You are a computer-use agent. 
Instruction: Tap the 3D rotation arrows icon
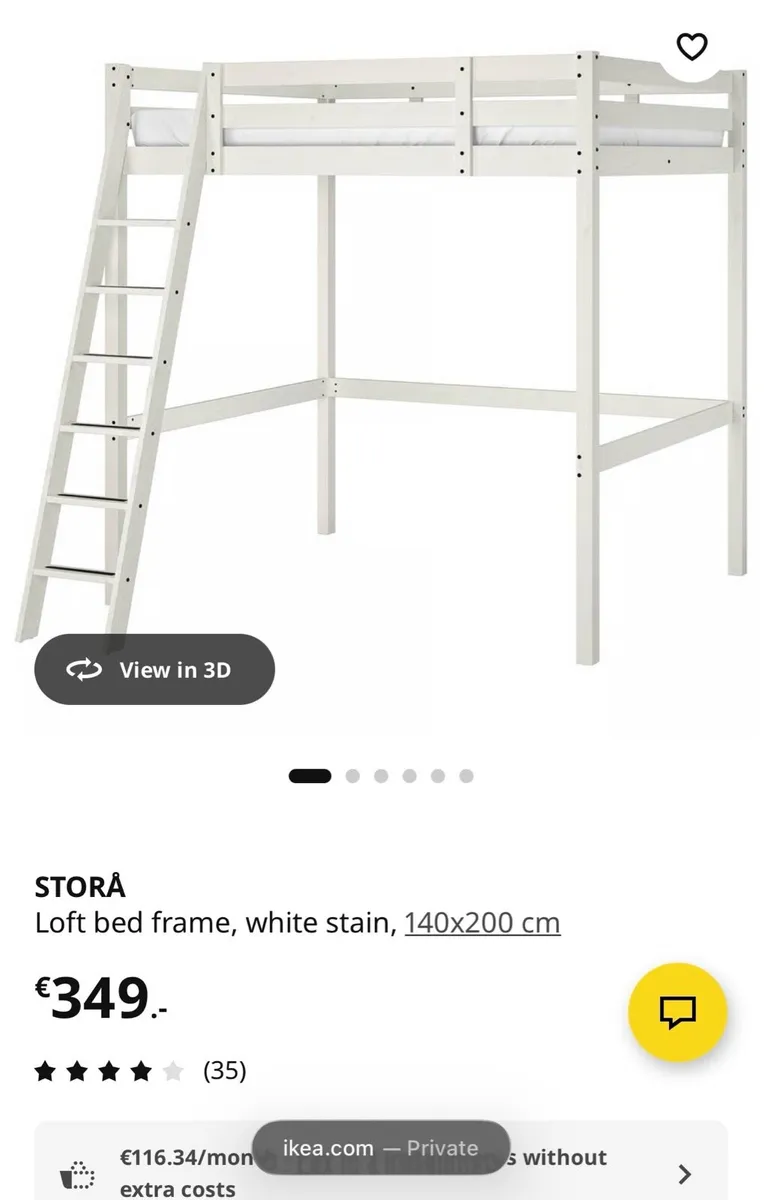click(x=85, y=670)
